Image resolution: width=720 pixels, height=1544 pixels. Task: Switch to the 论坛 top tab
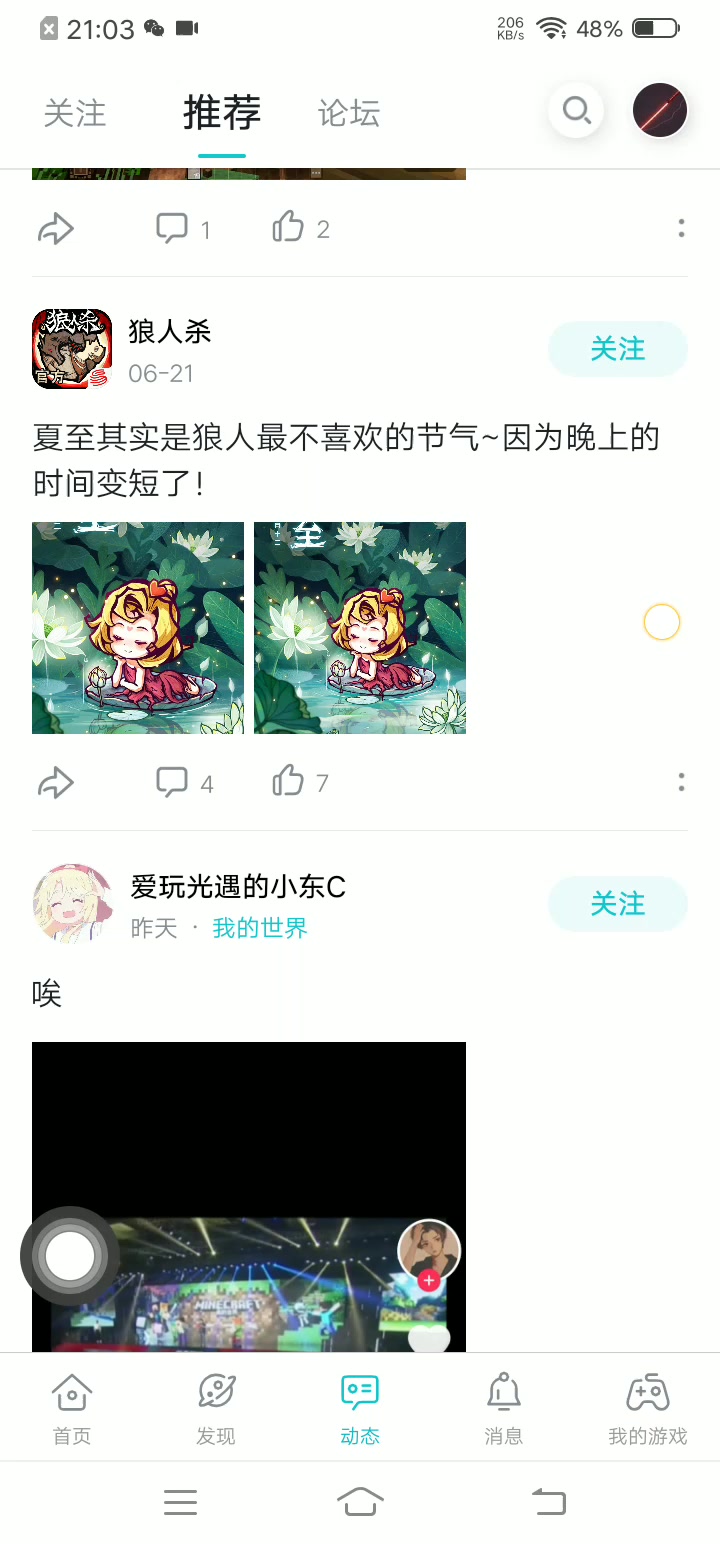tap(349, 113)
